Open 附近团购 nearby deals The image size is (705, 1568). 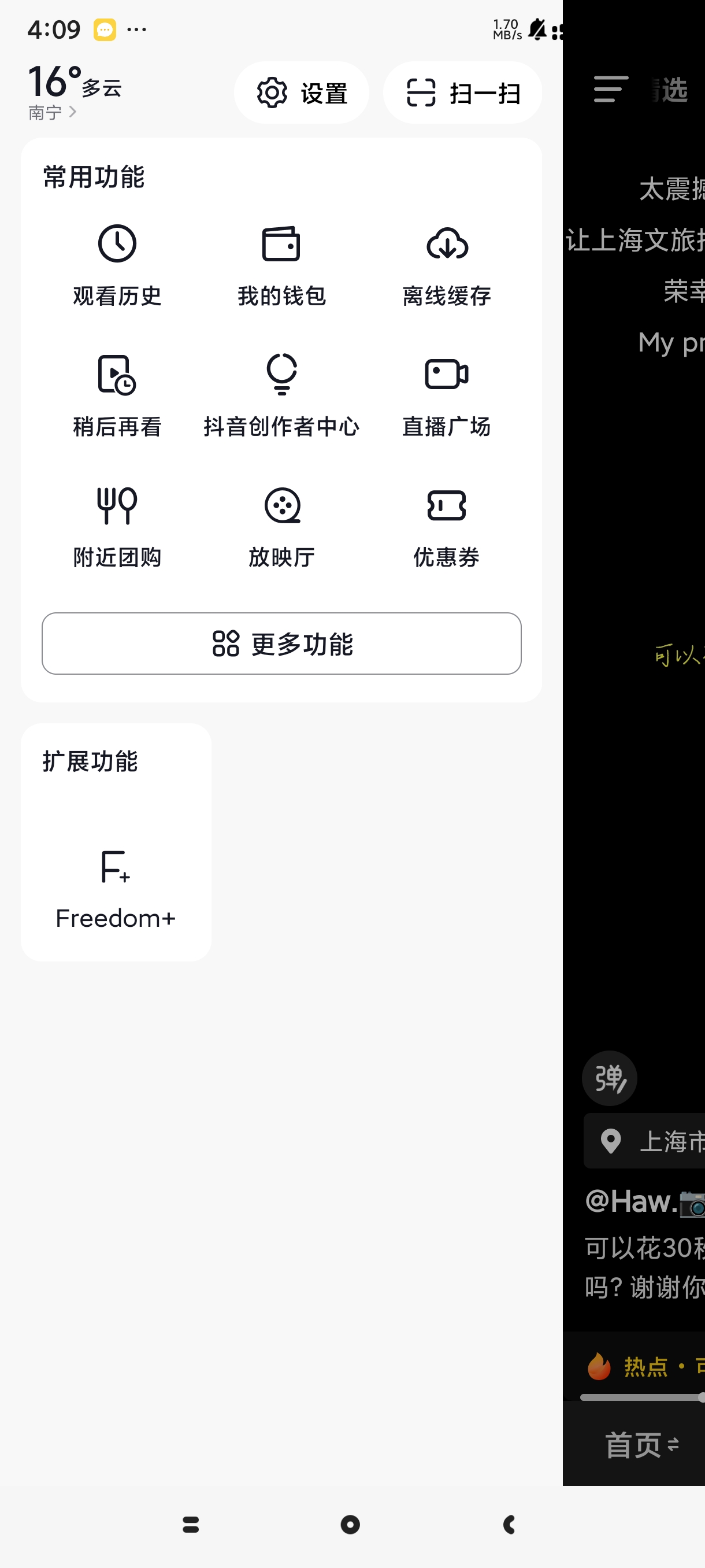pos(117,527)
